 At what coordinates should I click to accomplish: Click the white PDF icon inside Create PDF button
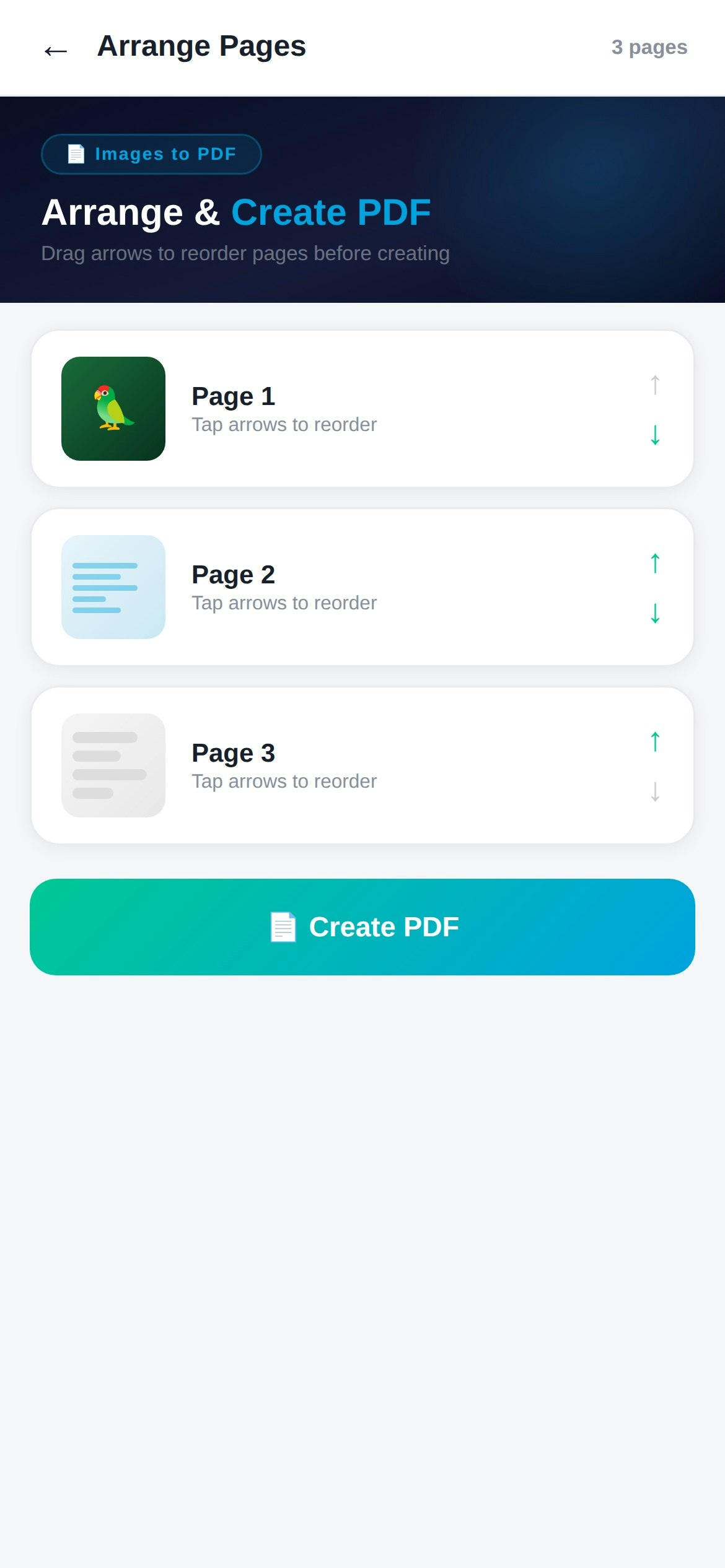(x=284, y=927)
